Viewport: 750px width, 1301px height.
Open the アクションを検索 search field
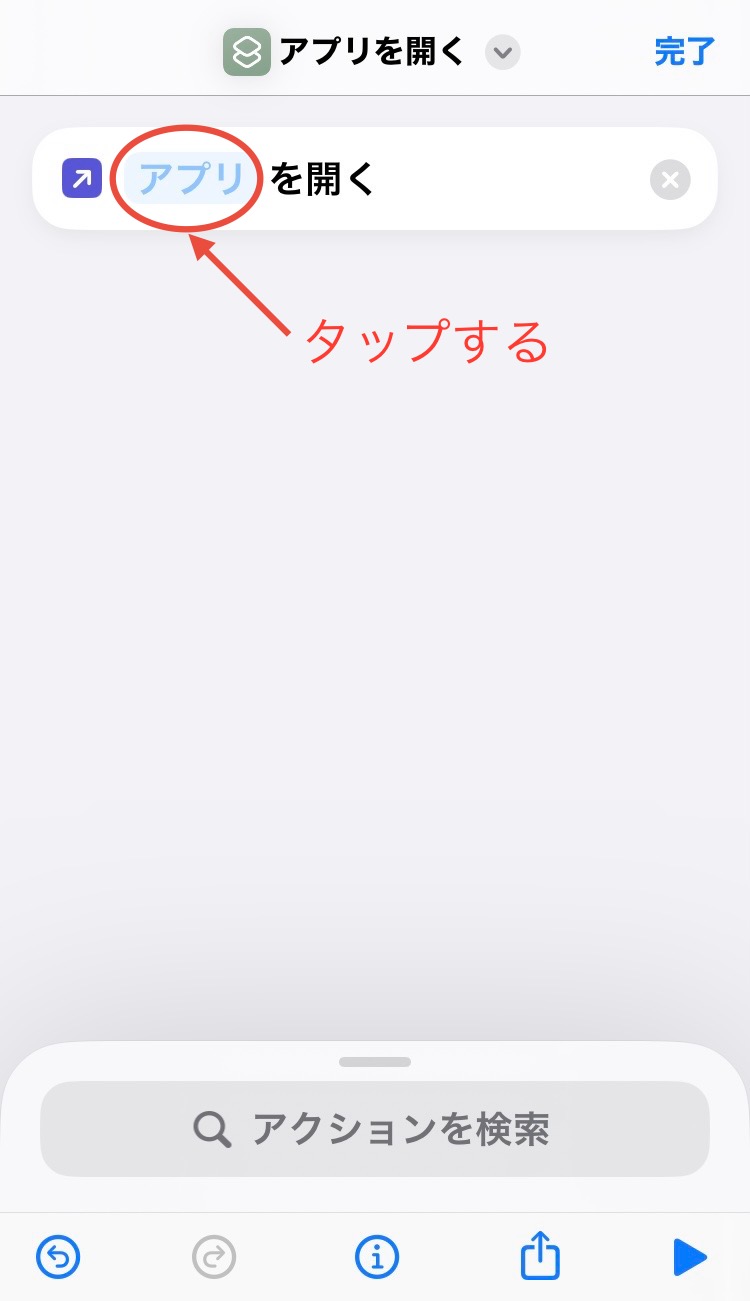(x=375, y=1129)
